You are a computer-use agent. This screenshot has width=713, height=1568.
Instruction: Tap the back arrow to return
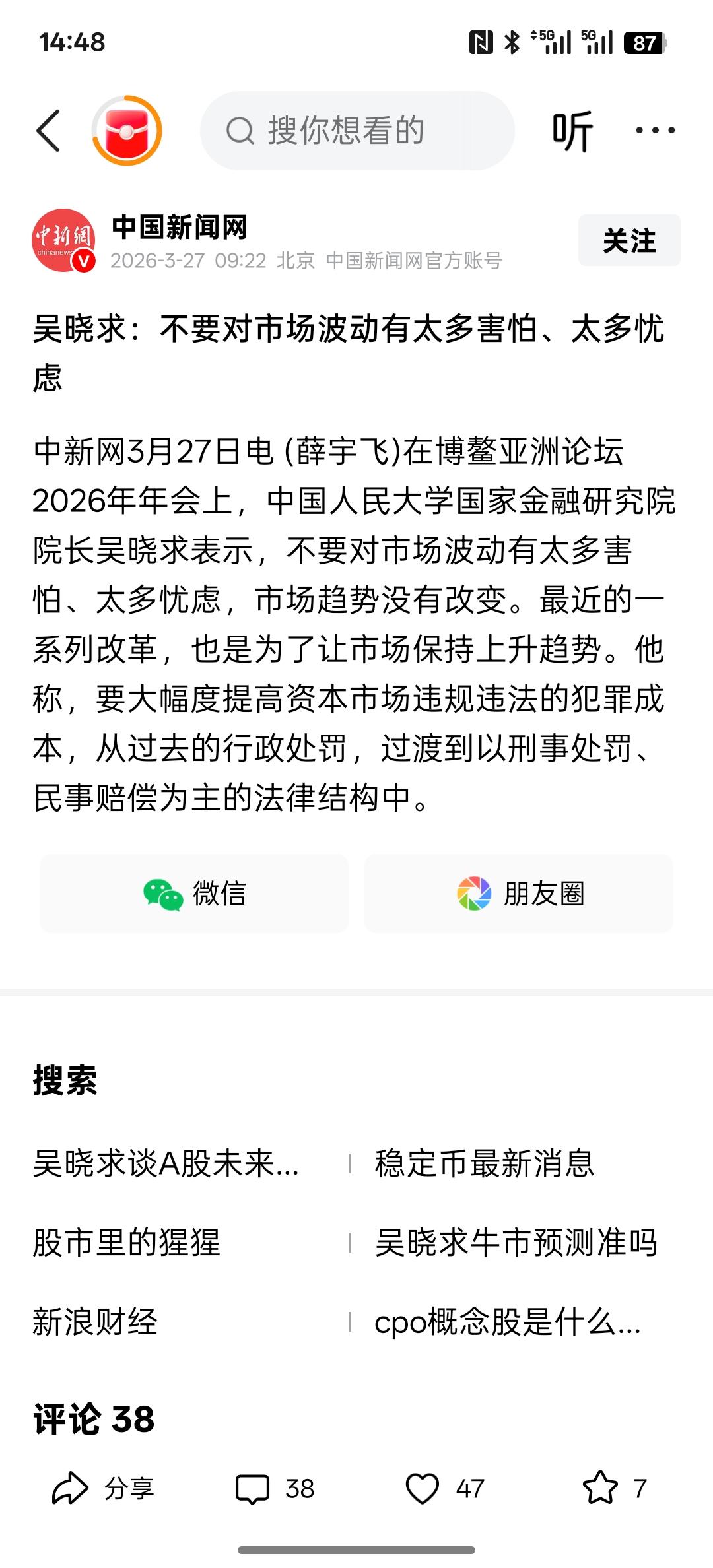[48, 129]
